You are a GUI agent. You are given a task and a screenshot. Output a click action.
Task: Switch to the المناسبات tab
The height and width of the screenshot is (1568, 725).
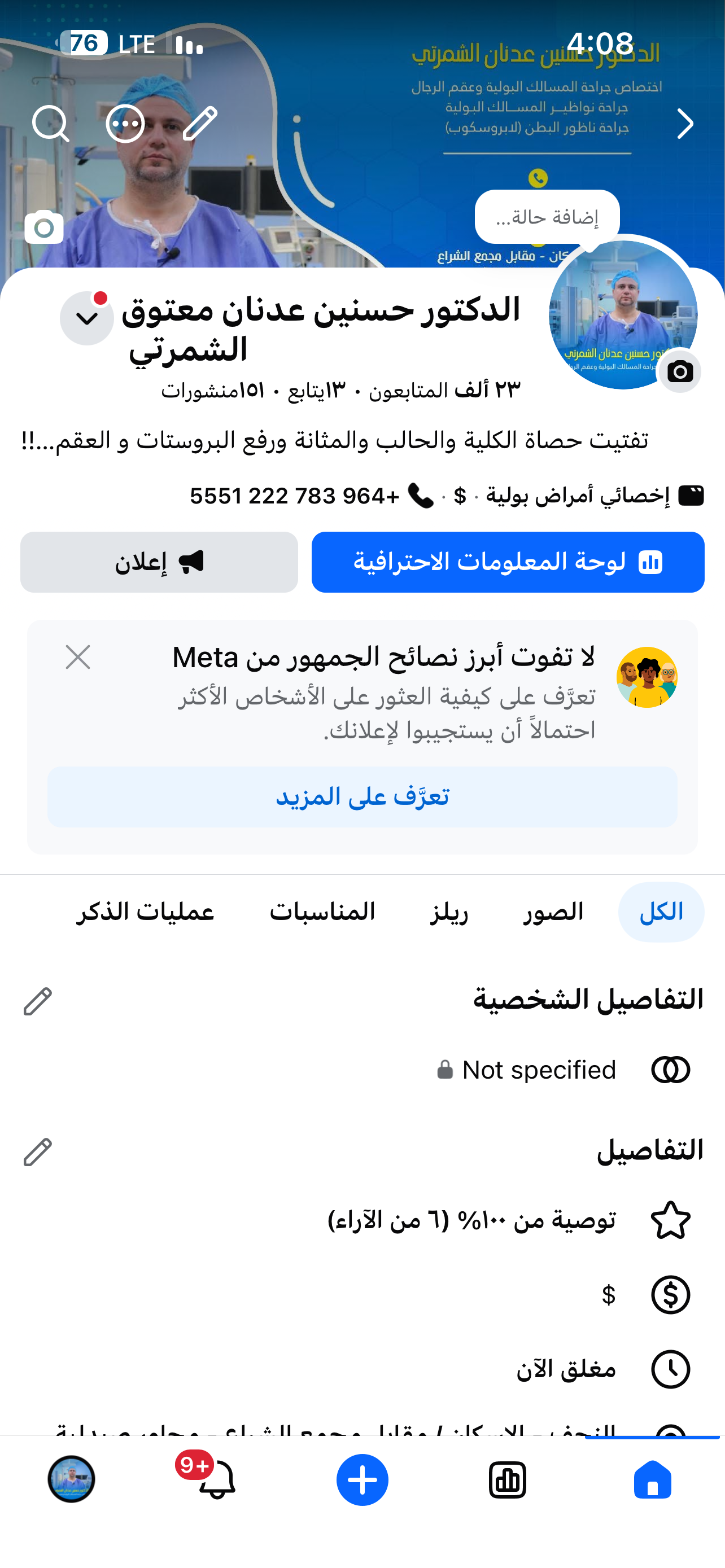pos(322,912)
